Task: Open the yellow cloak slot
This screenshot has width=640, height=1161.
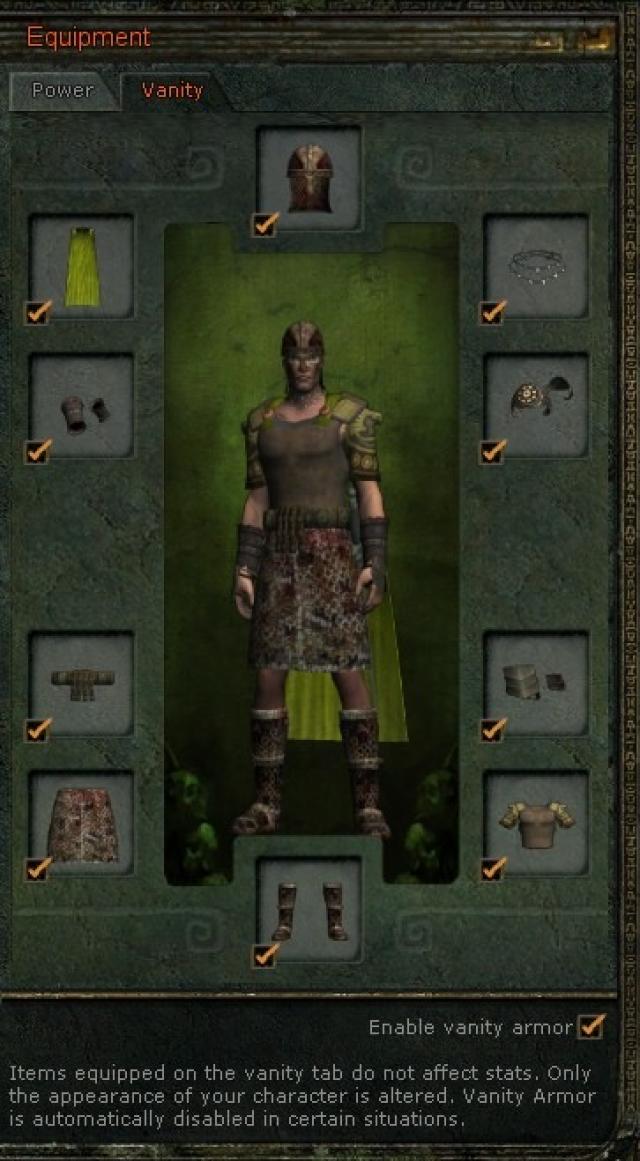Action: click(82, 266)
